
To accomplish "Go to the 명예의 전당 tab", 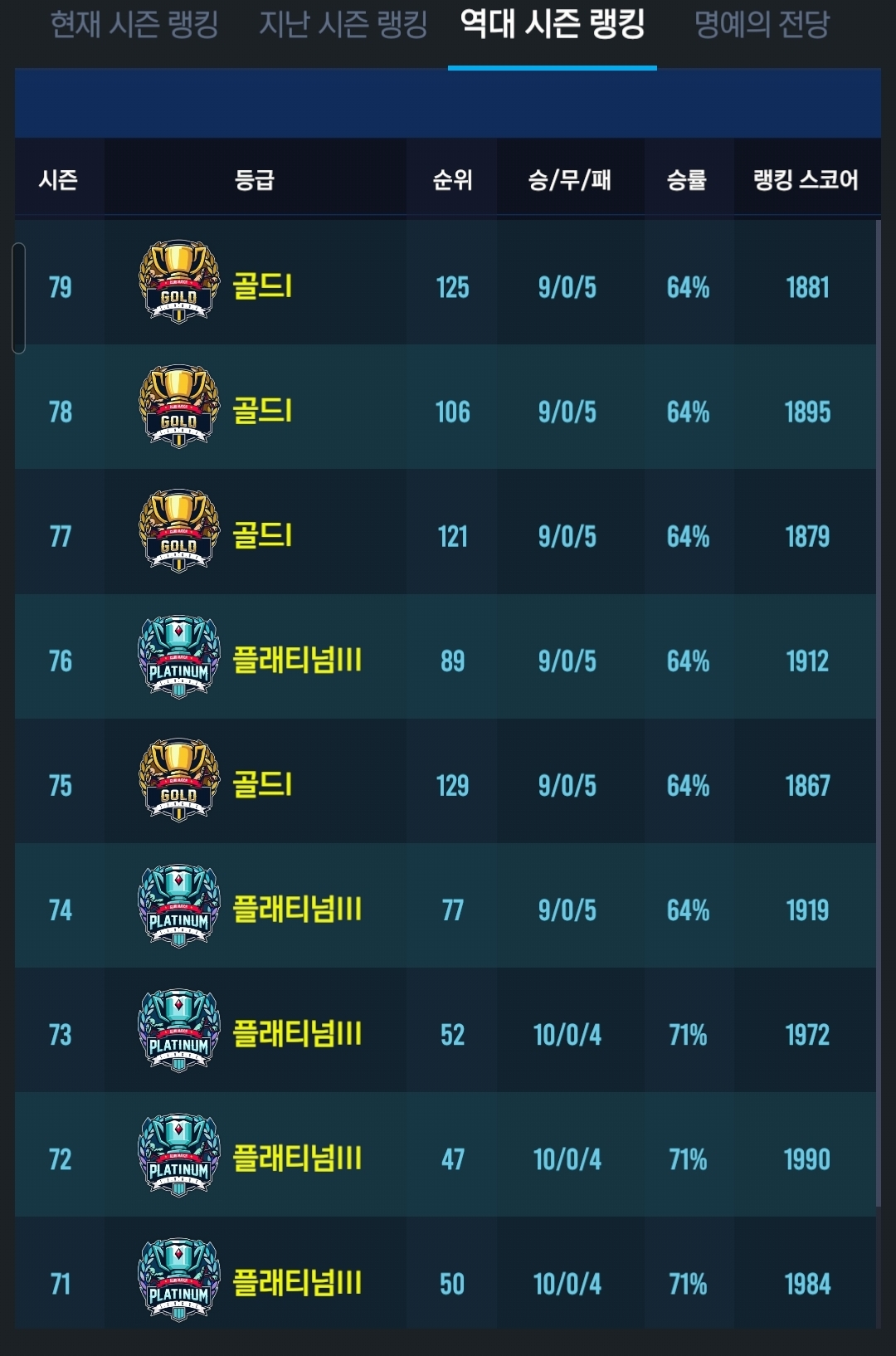I will click(762, 25).
